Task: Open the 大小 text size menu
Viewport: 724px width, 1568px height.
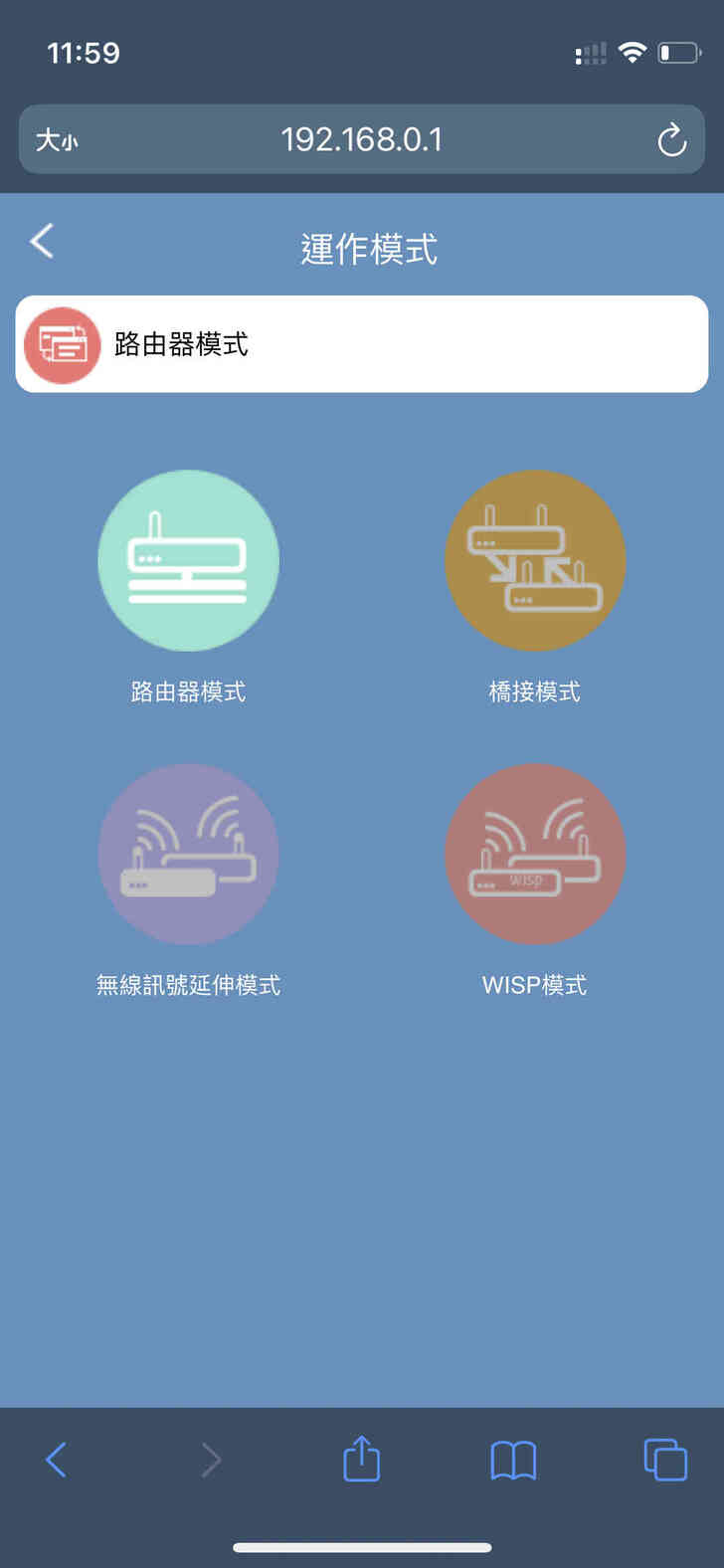Action: [x=57, y=140]
